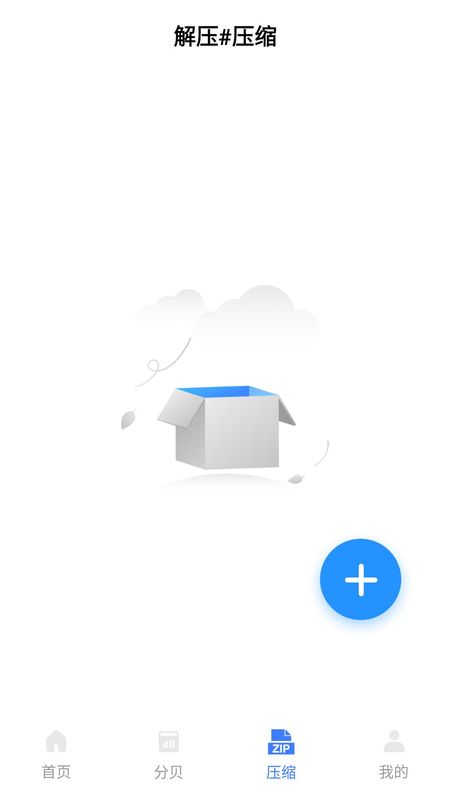This screenshot has width=450, height=800.
Task: Select the 压缩 tab
Action: [x=281, y=755]
